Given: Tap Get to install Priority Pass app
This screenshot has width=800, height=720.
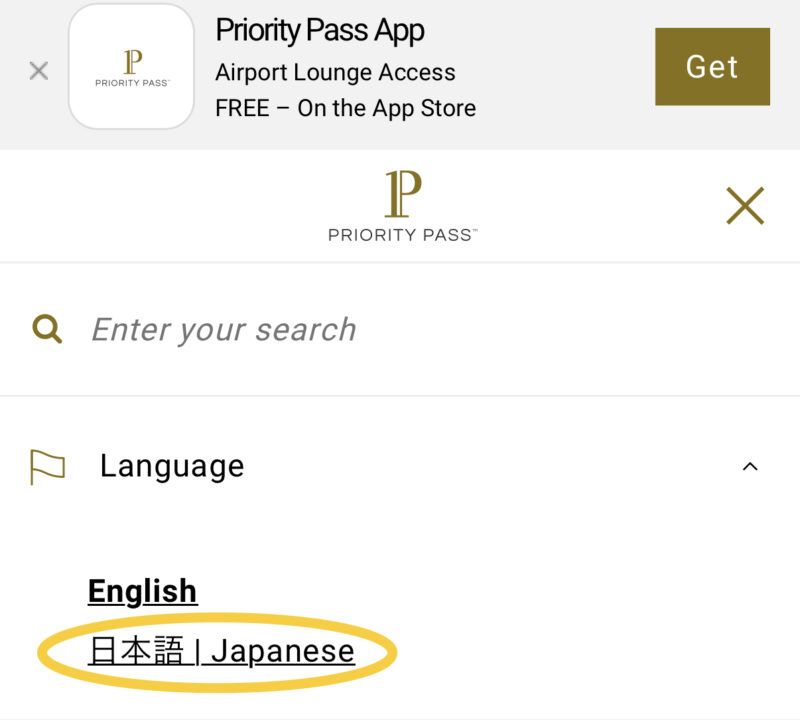Looking at the screenshot, I should point(711,67).
